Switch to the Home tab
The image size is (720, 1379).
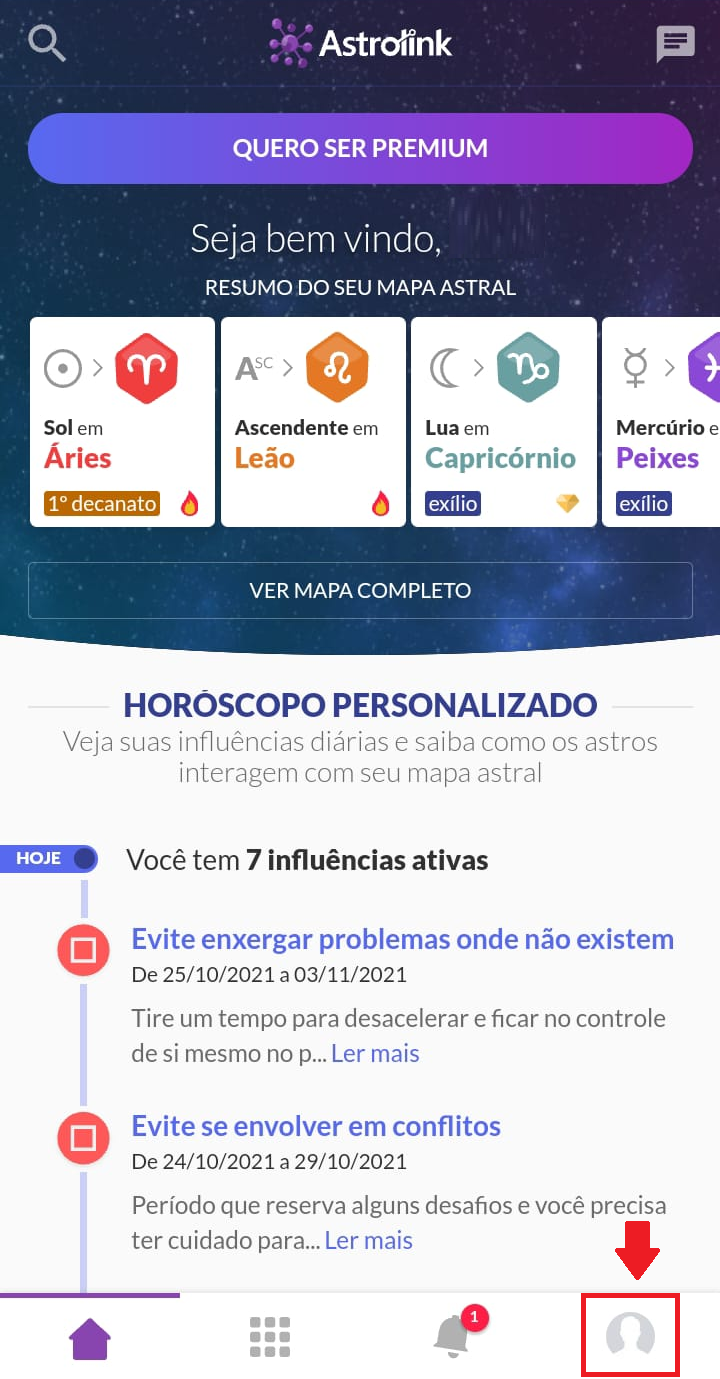point(90,1337)
